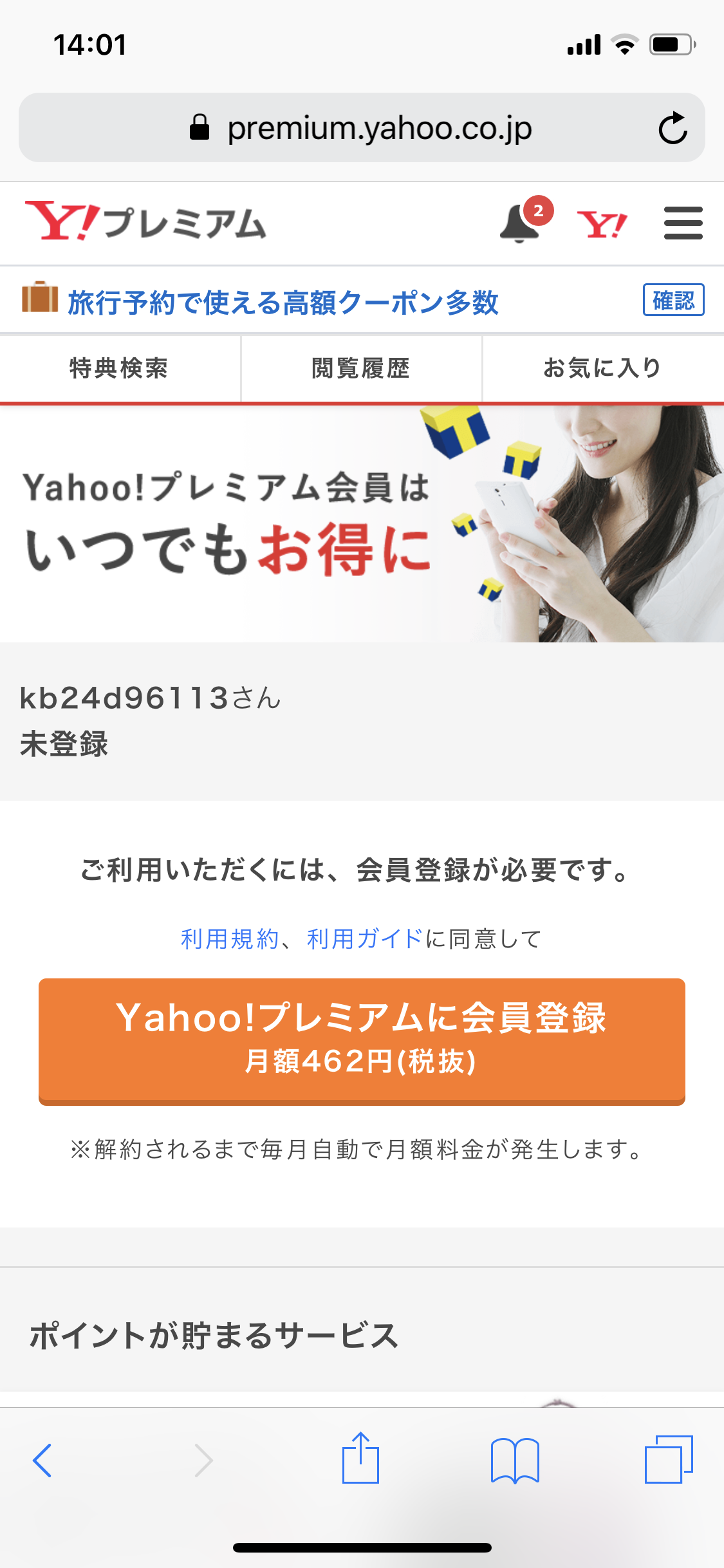This screenshot has height=1568, width=724.
Task: Open the notifications bell
Action: click(520, 224)
